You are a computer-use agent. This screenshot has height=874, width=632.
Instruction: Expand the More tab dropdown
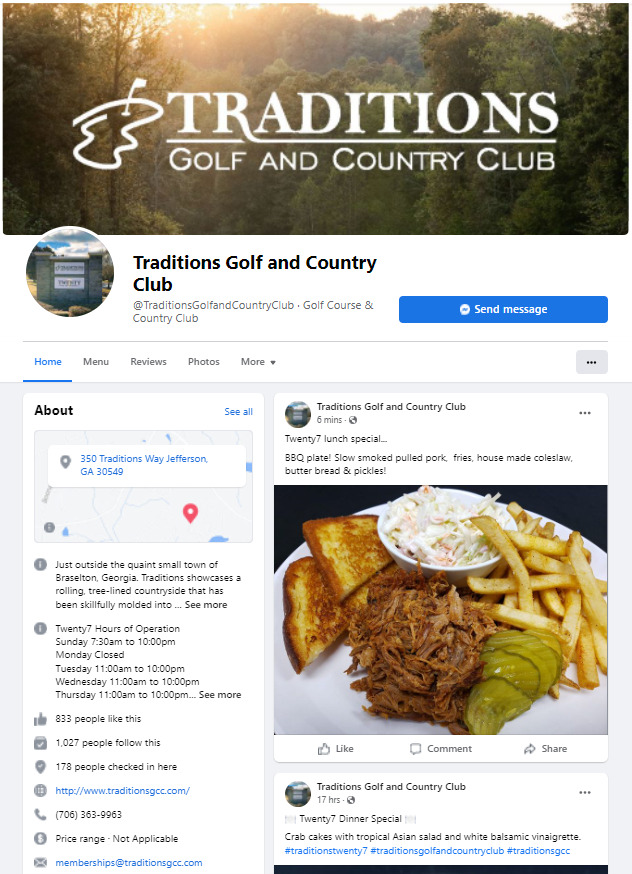[258, 362]
